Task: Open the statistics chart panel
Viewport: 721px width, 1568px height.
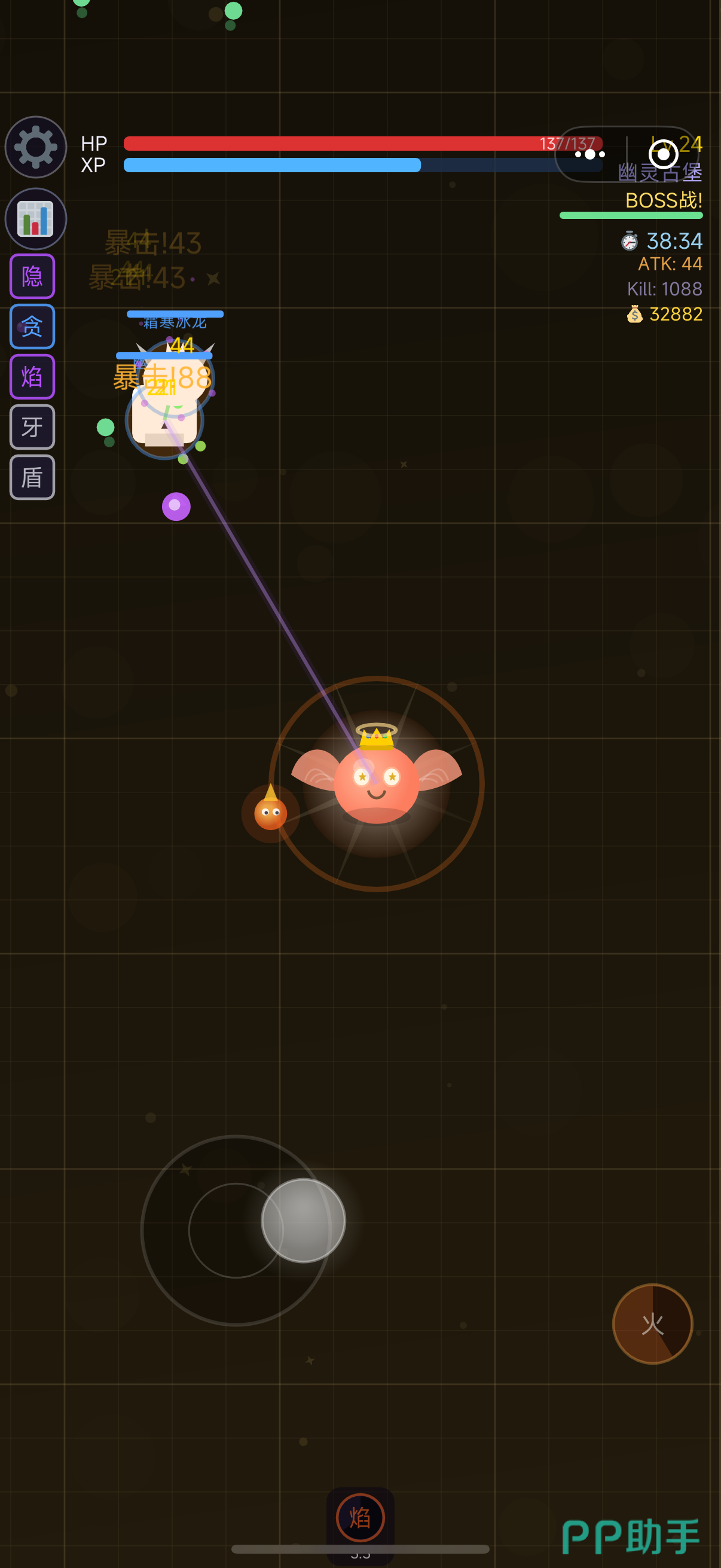Action: coord(35,218)
